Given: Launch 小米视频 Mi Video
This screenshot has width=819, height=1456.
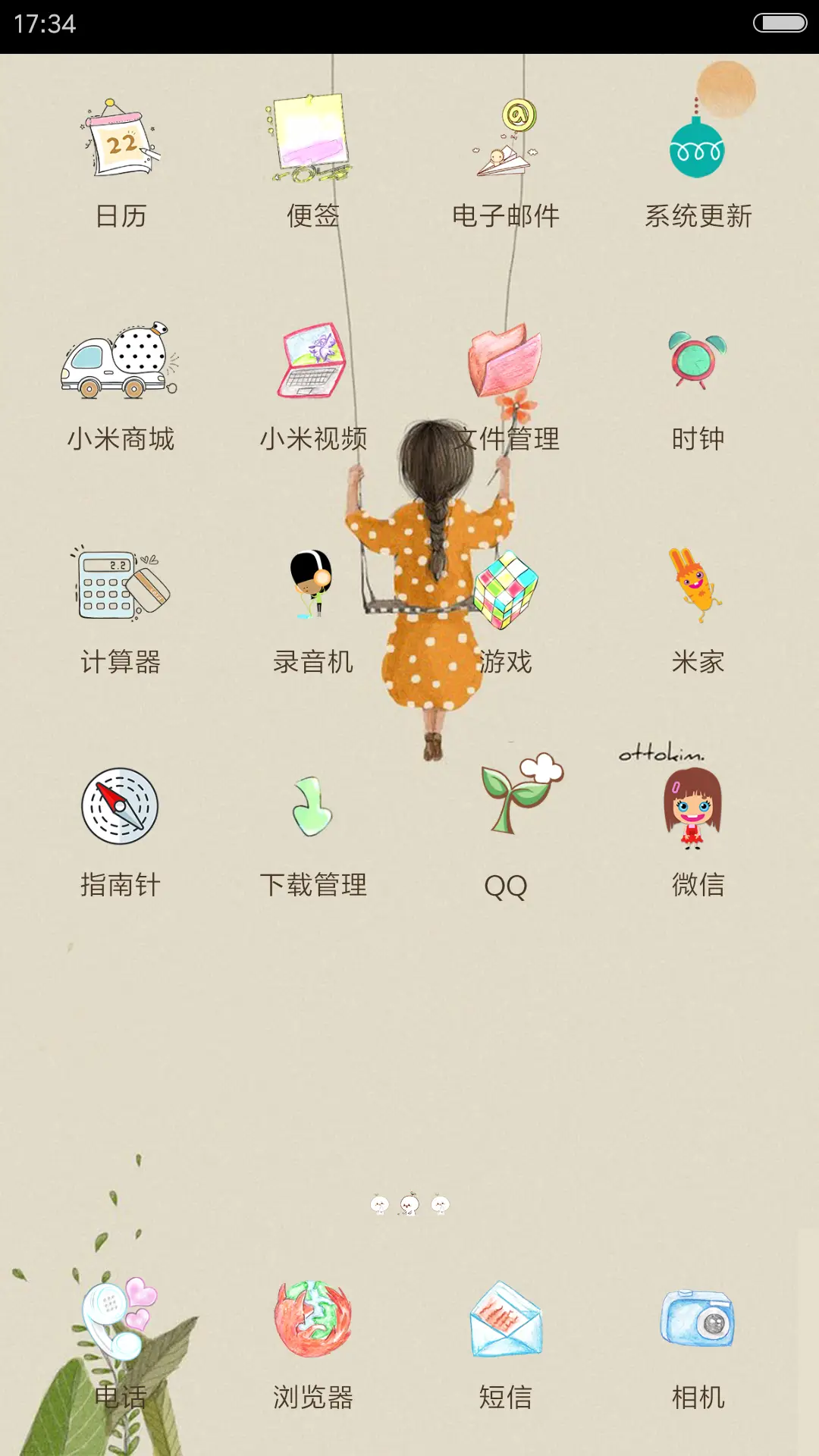Looking at the screenshot, I should click(x=312, y=362).
